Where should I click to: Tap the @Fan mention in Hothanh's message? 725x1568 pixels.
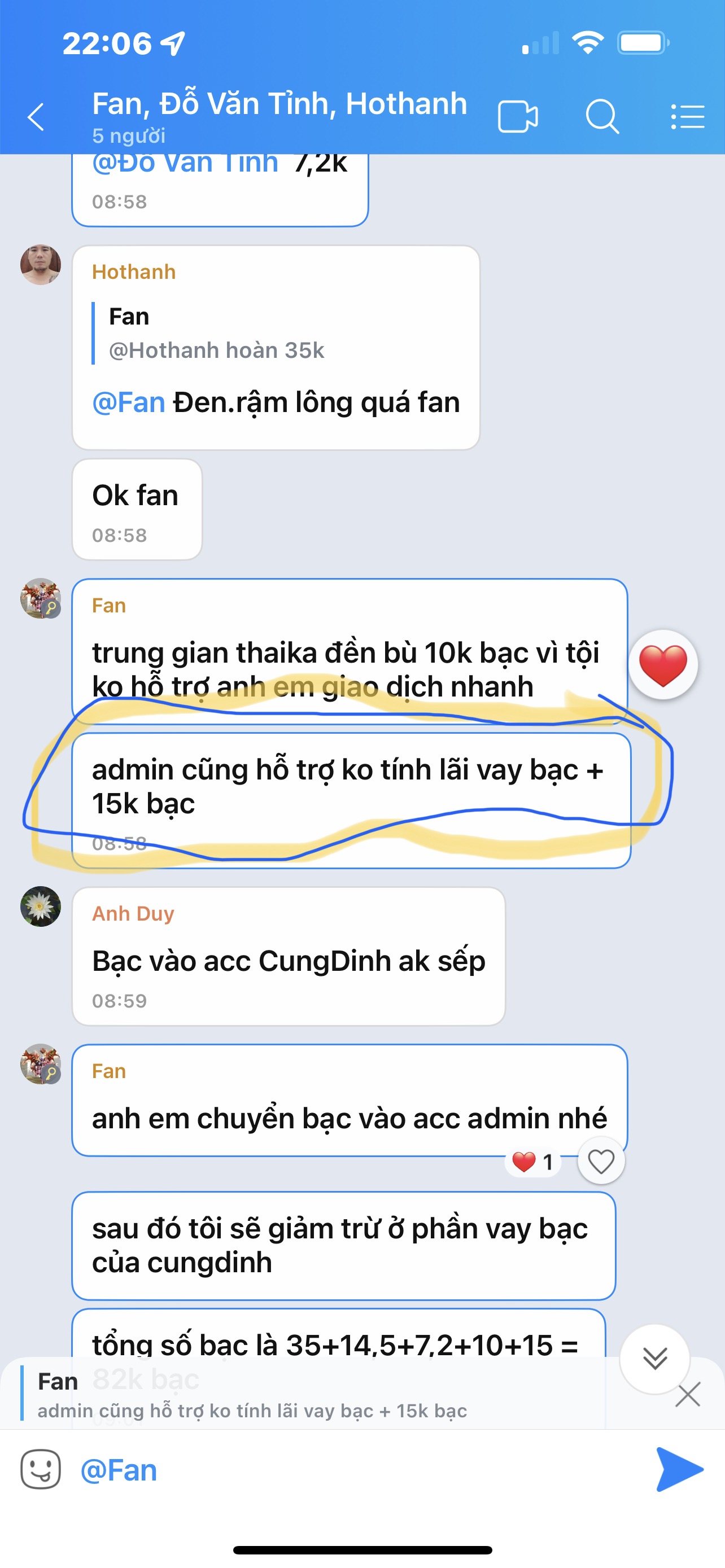point(129,403)
